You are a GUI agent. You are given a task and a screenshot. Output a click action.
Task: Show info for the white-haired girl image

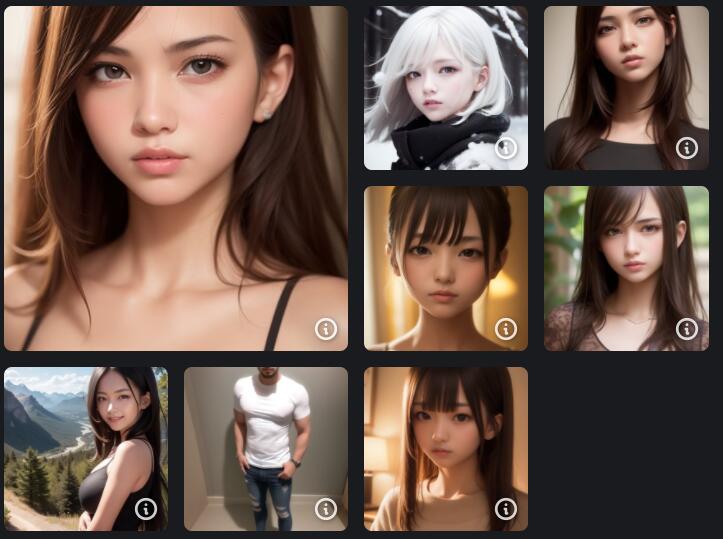coord(506,148)
